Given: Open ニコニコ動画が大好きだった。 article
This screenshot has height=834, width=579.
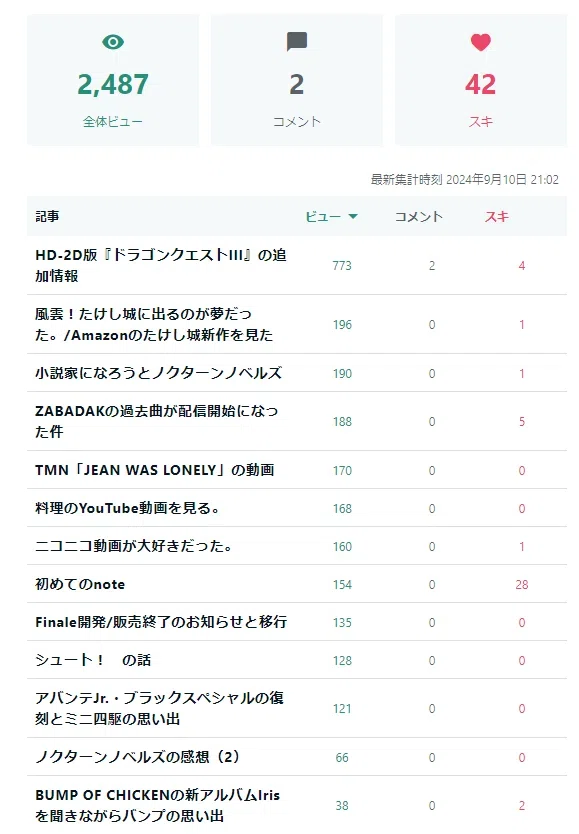Looking at the screenshot, I should 133,546.
